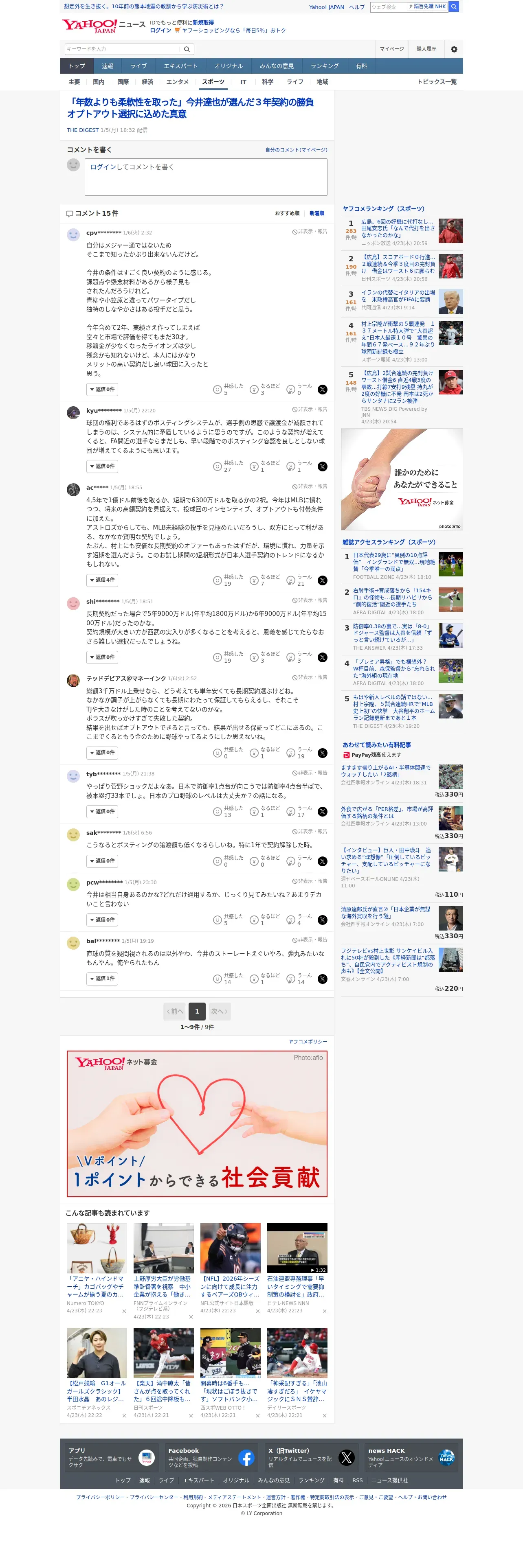Tap the keyword search magnifier button
523x1568 pixels.
coord(187,49)
